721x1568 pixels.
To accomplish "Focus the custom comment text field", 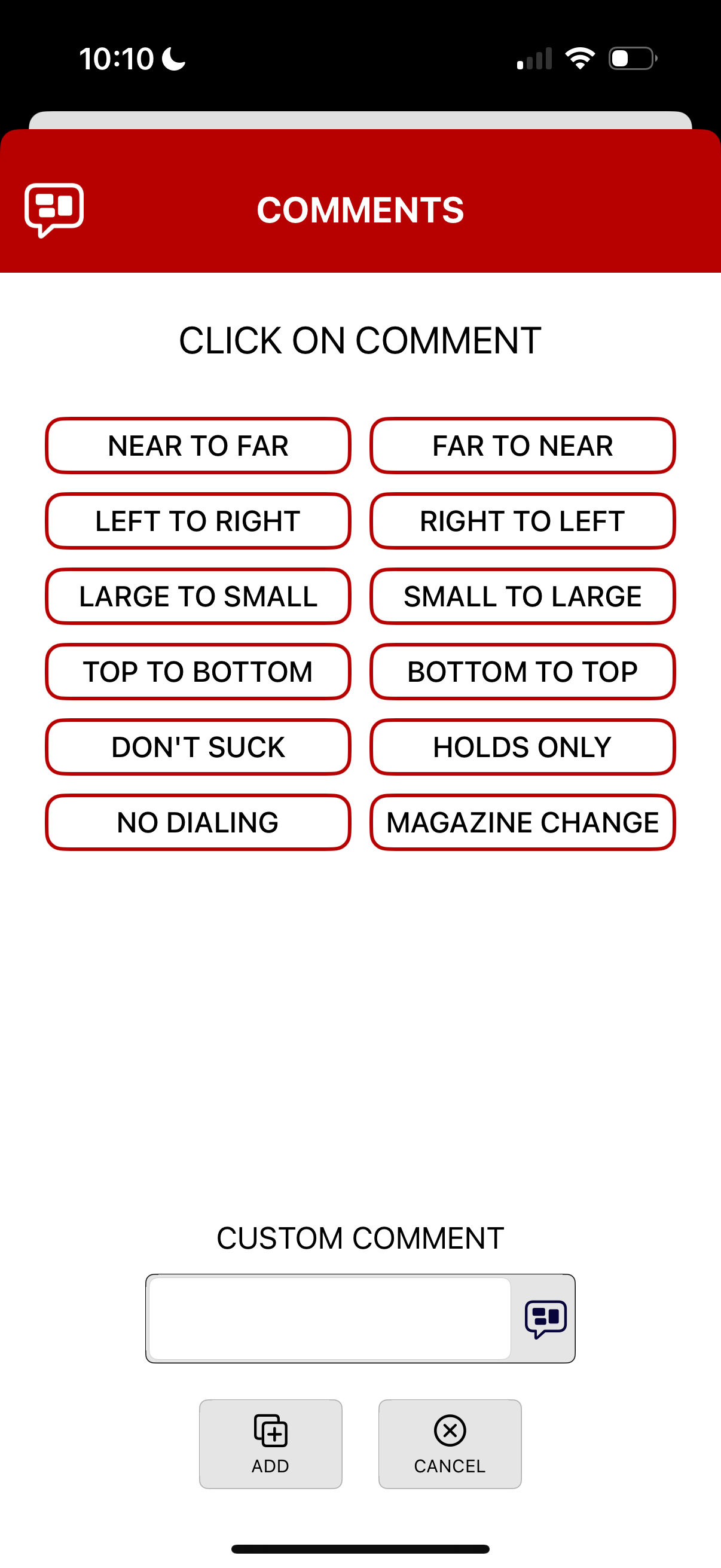I will point(330,1319).
